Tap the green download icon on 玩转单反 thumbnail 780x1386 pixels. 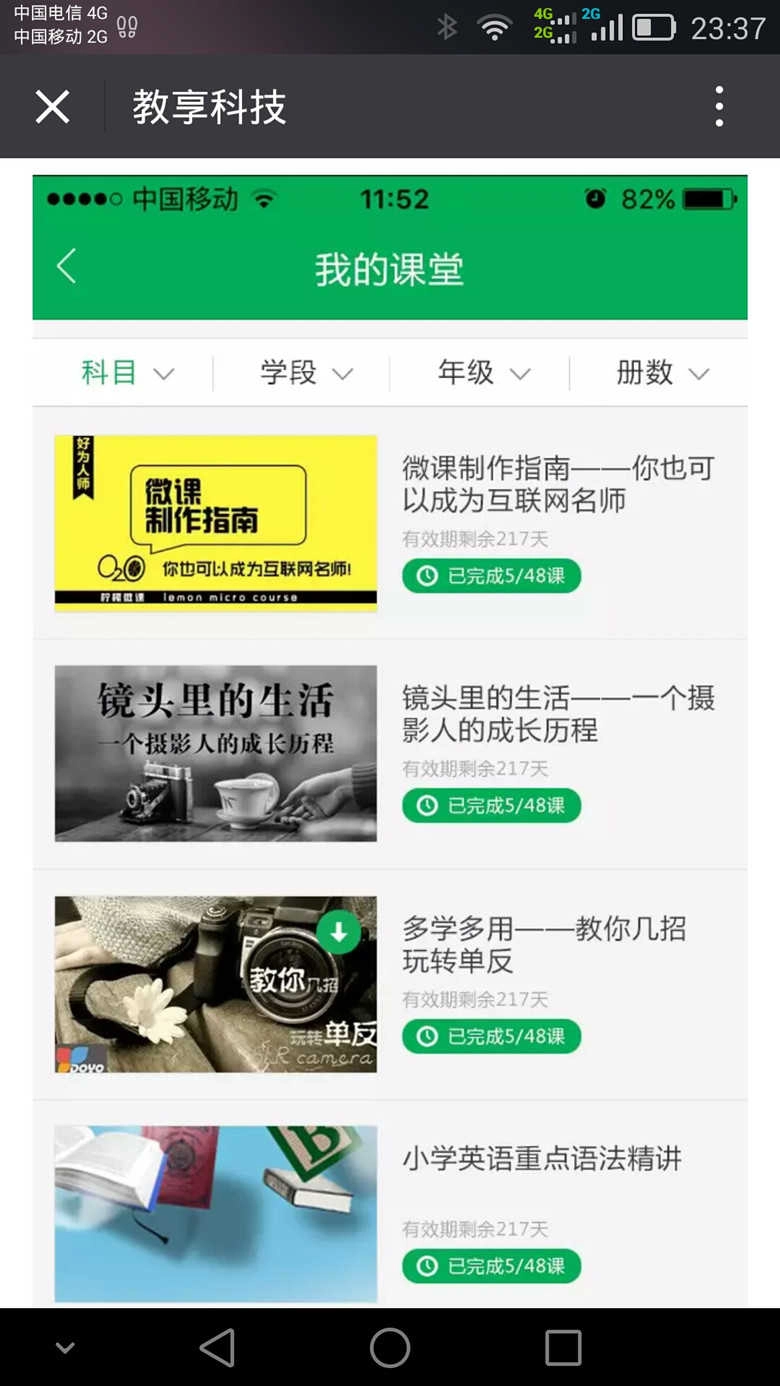tap(339, 931)
